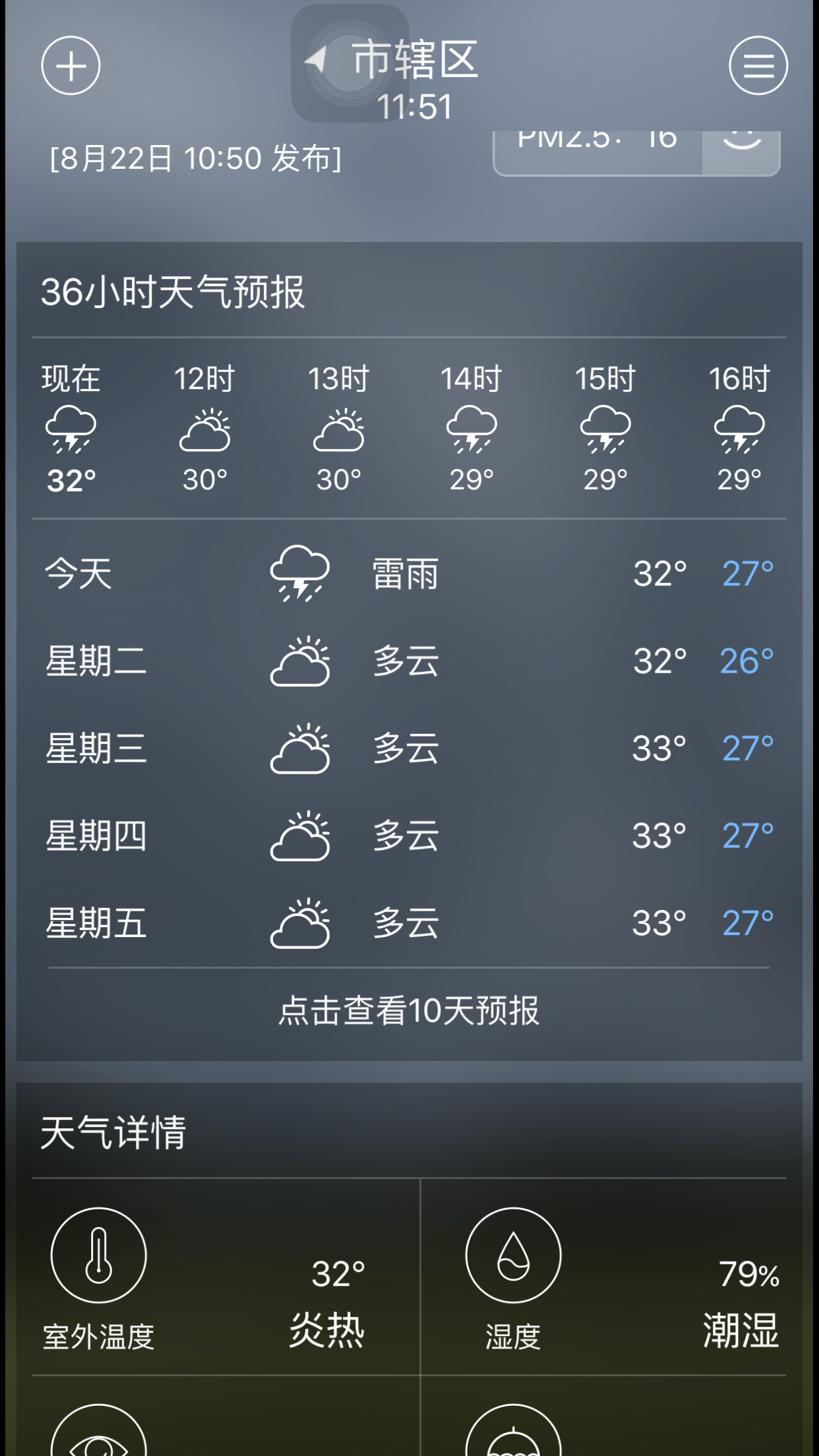Open the hamburger menu
The width and height of the screenshot is (819, 1456).
point(758,65)
